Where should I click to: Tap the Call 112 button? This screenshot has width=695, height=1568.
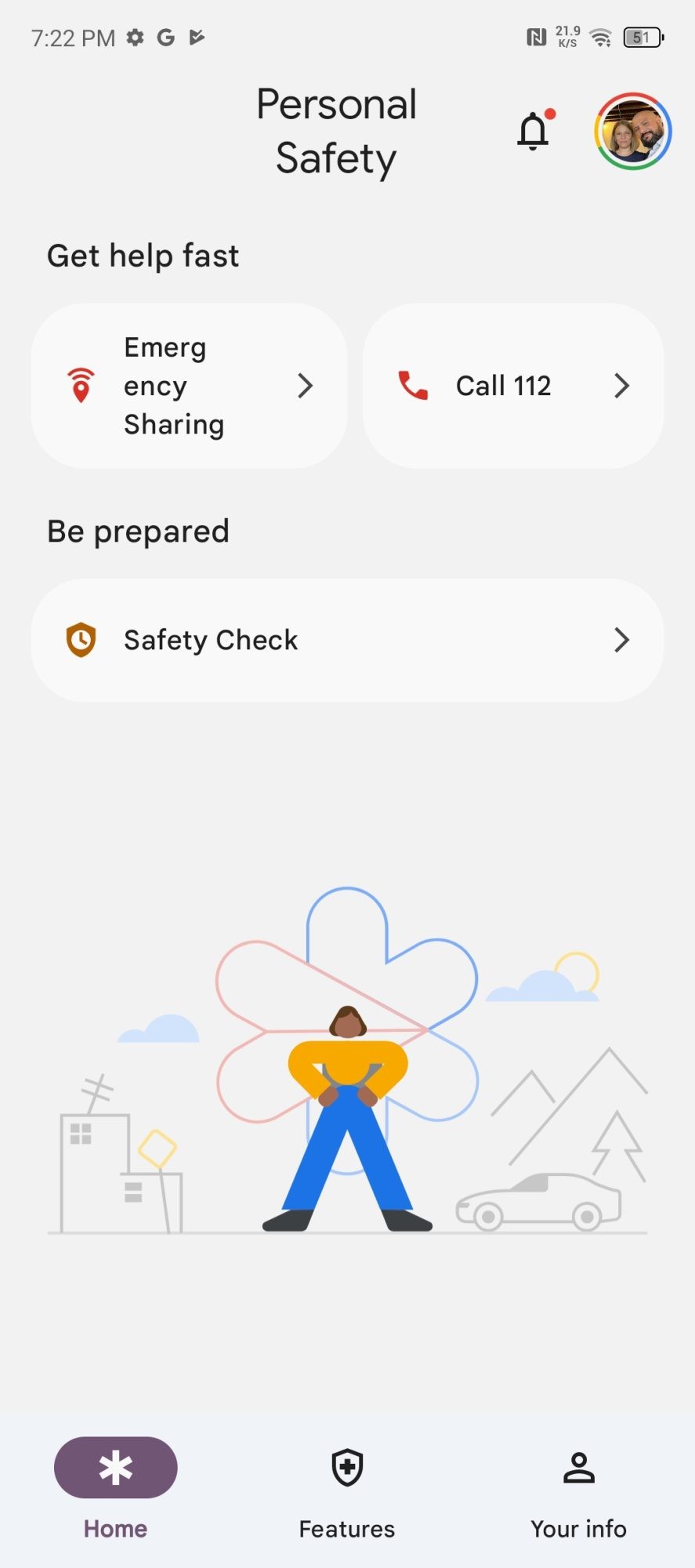point(512,386)
